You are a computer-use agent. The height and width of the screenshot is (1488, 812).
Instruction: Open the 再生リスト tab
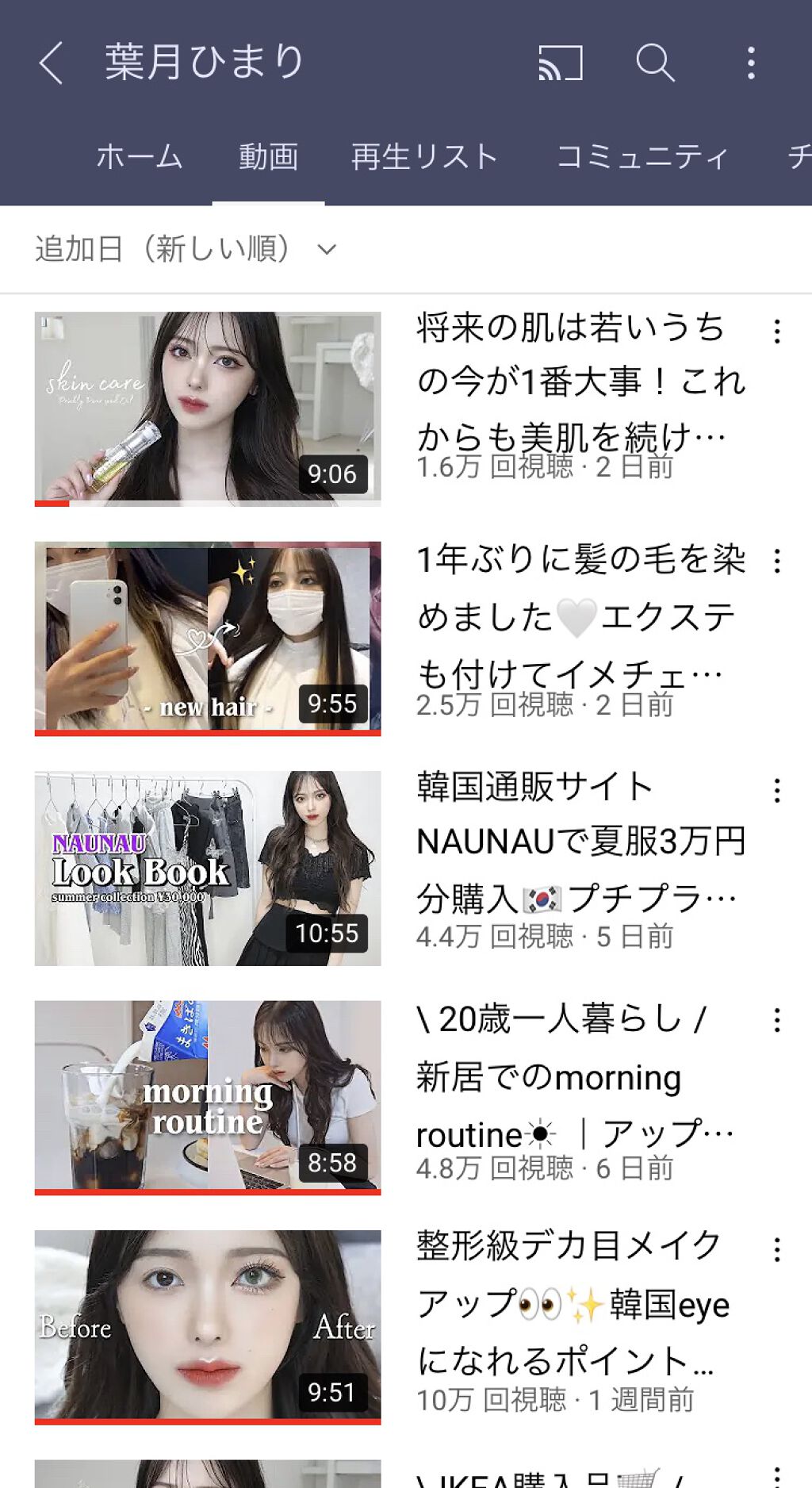pos(426,156)
